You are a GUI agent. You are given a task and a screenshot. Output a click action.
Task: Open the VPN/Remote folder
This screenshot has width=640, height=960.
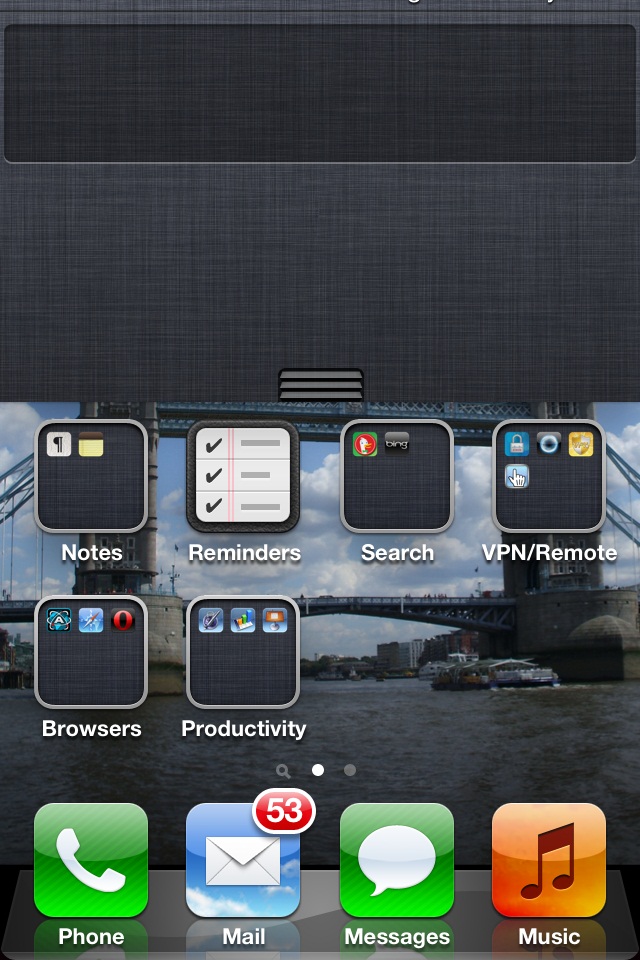point(548,476)
